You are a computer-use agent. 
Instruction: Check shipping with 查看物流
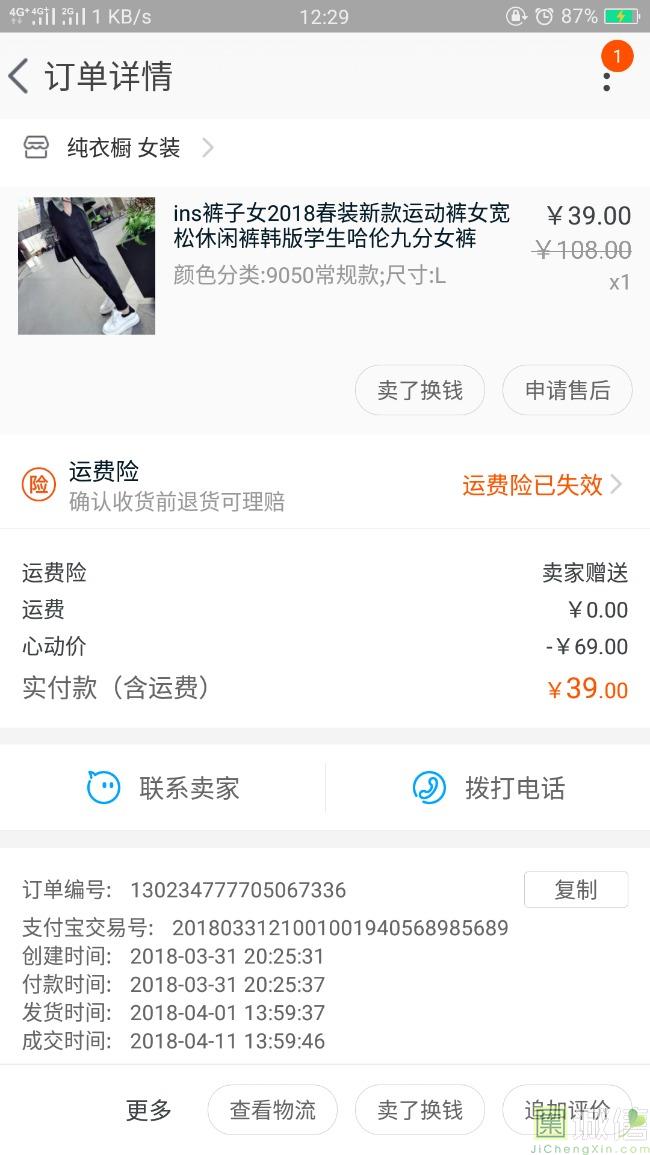pyautogui.click(x=272, y=1110)
